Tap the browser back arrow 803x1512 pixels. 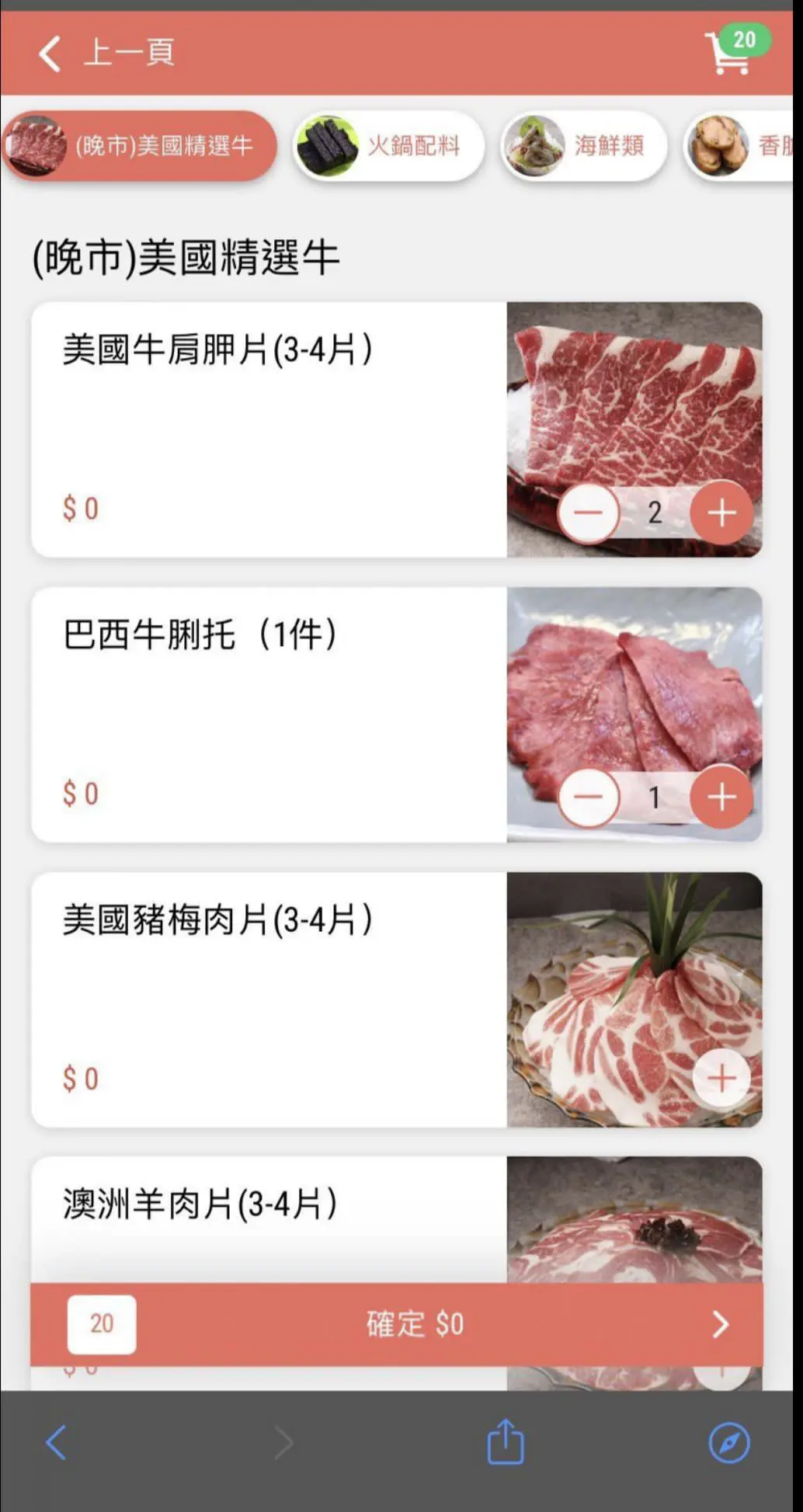coord(56,1443)
